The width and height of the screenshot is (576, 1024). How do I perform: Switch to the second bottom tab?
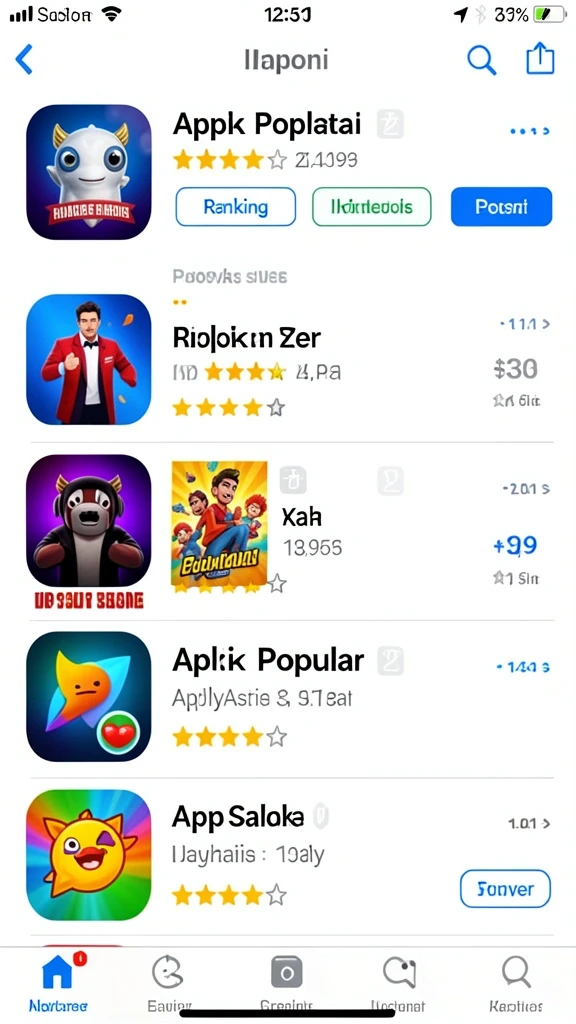(x=169, y=982)
